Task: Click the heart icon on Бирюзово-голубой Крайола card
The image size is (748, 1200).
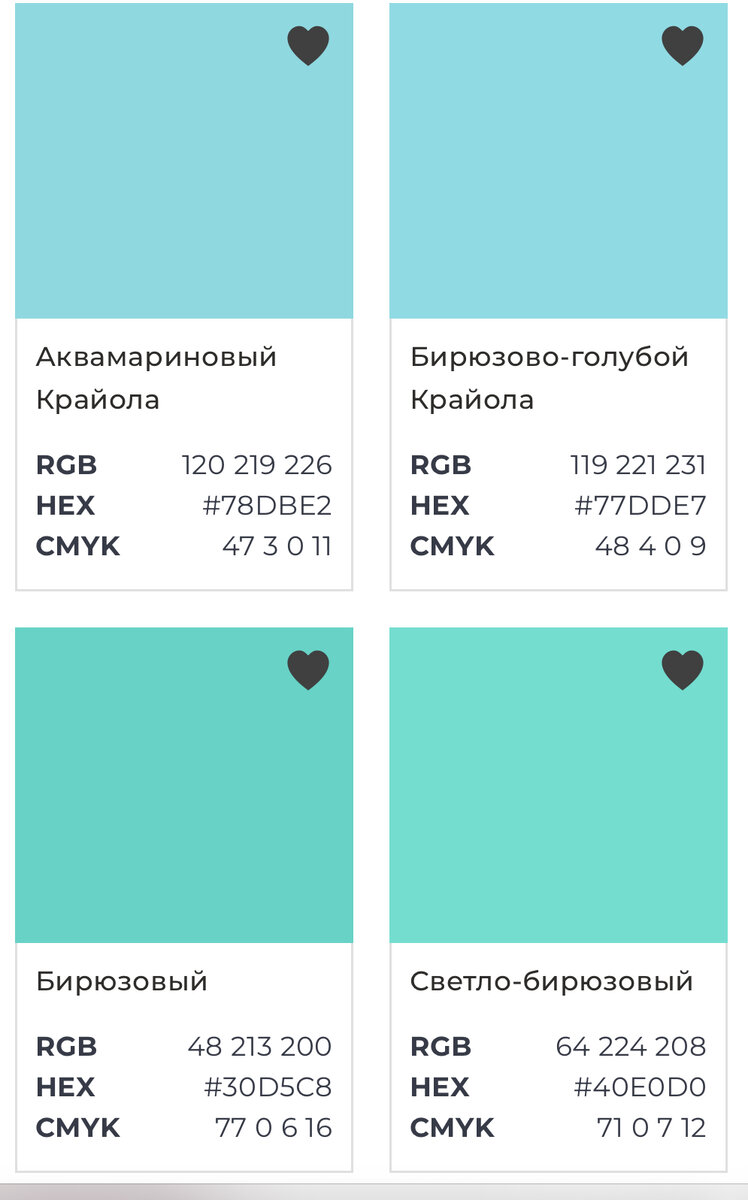Action: [x=682, y=44]
